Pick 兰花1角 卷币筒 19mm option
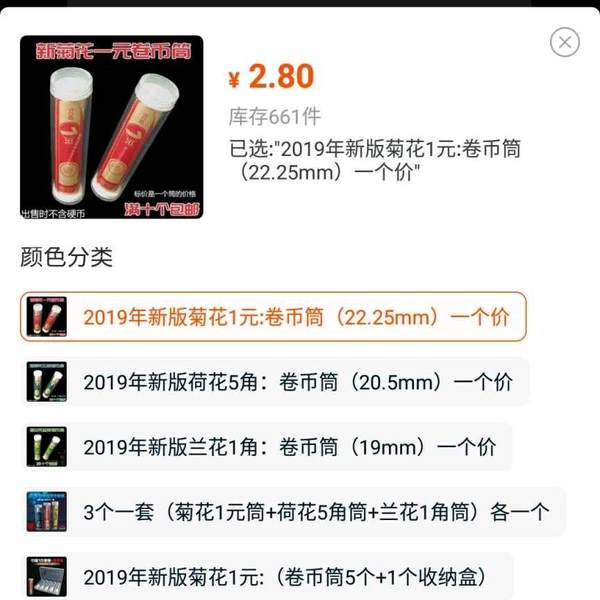The width and height of the screenshot is (600, 600). tap(266, 446)
